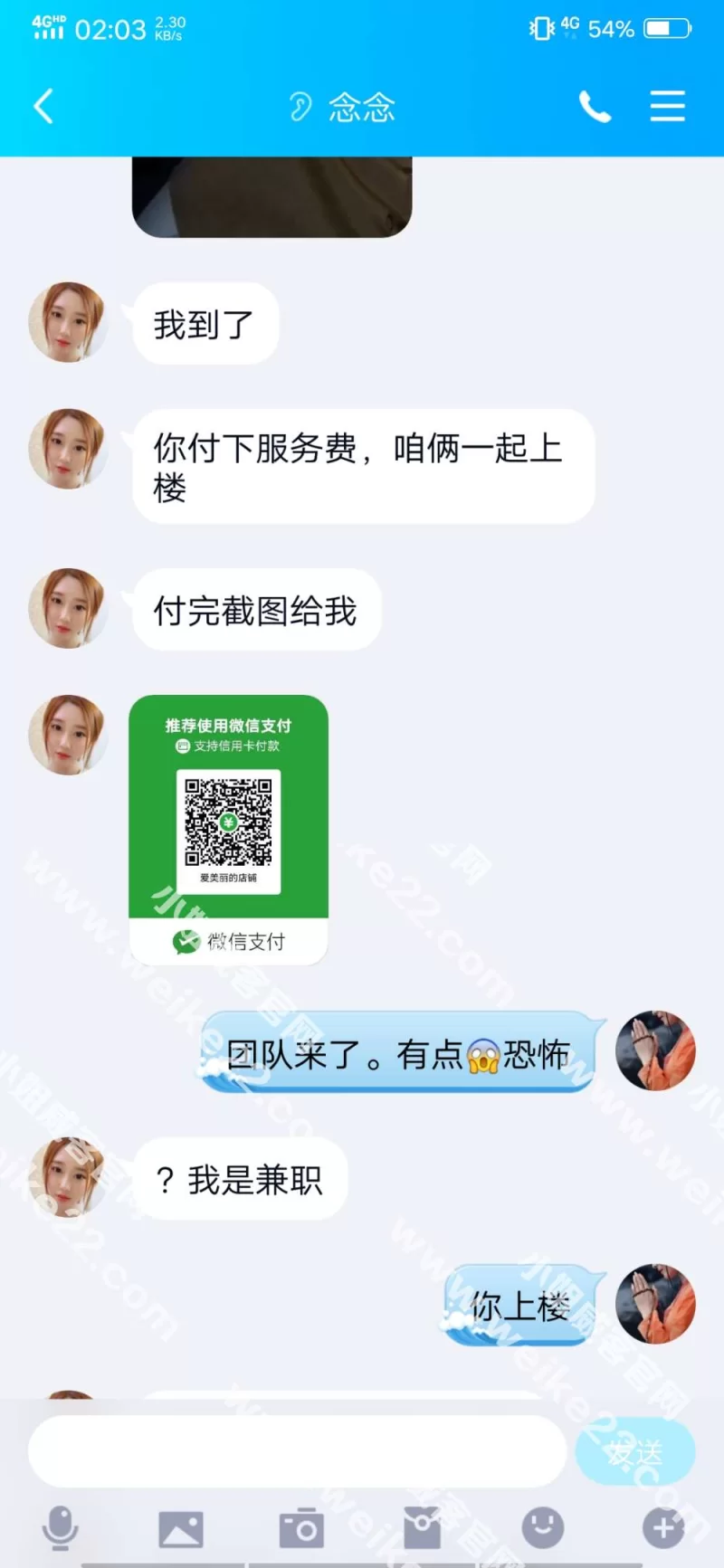Screen dimensions: 724x1568
Task: Expand more options with plus icon
Action: coord(663,1528)
